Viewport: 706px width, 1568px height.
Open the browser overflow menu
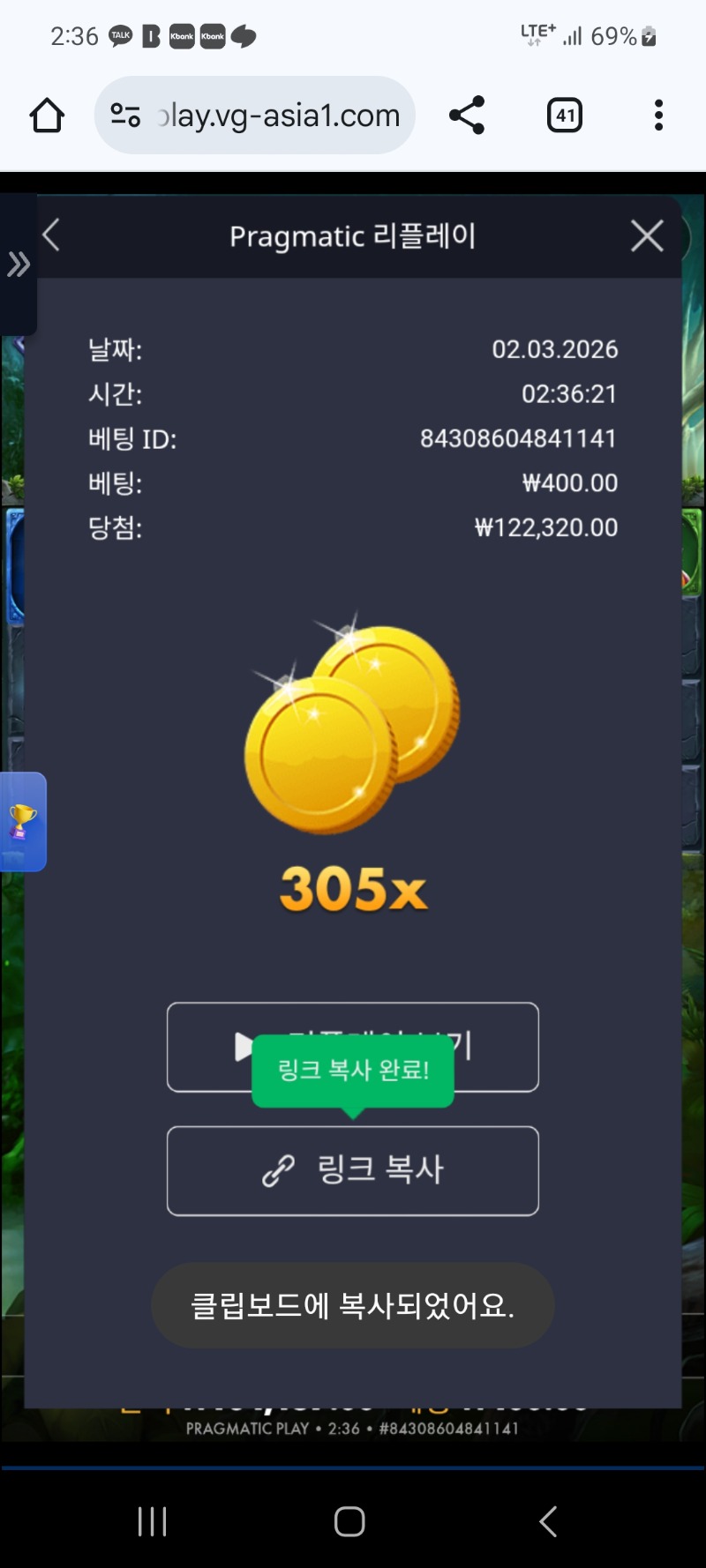pos(658,116)
